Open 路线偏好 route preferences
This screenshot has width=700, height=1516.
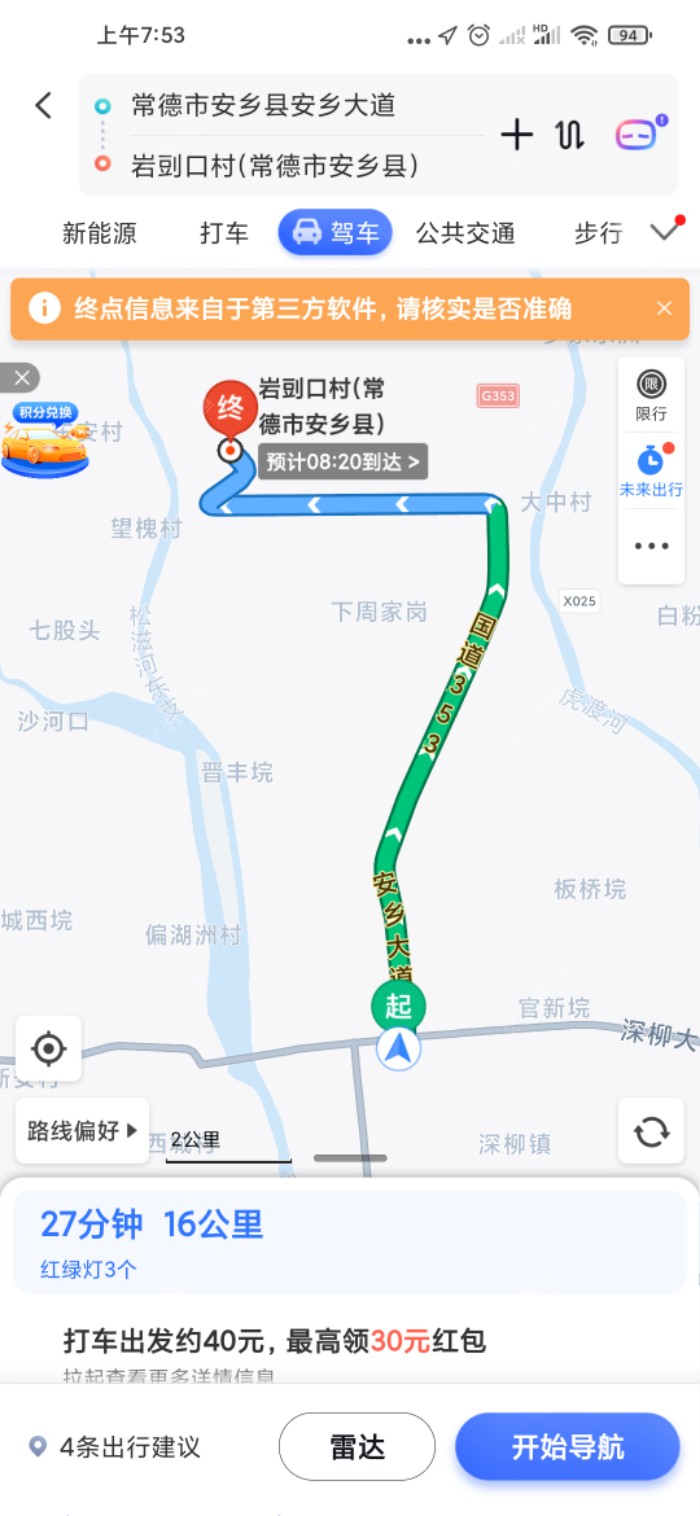(82, 1131)
